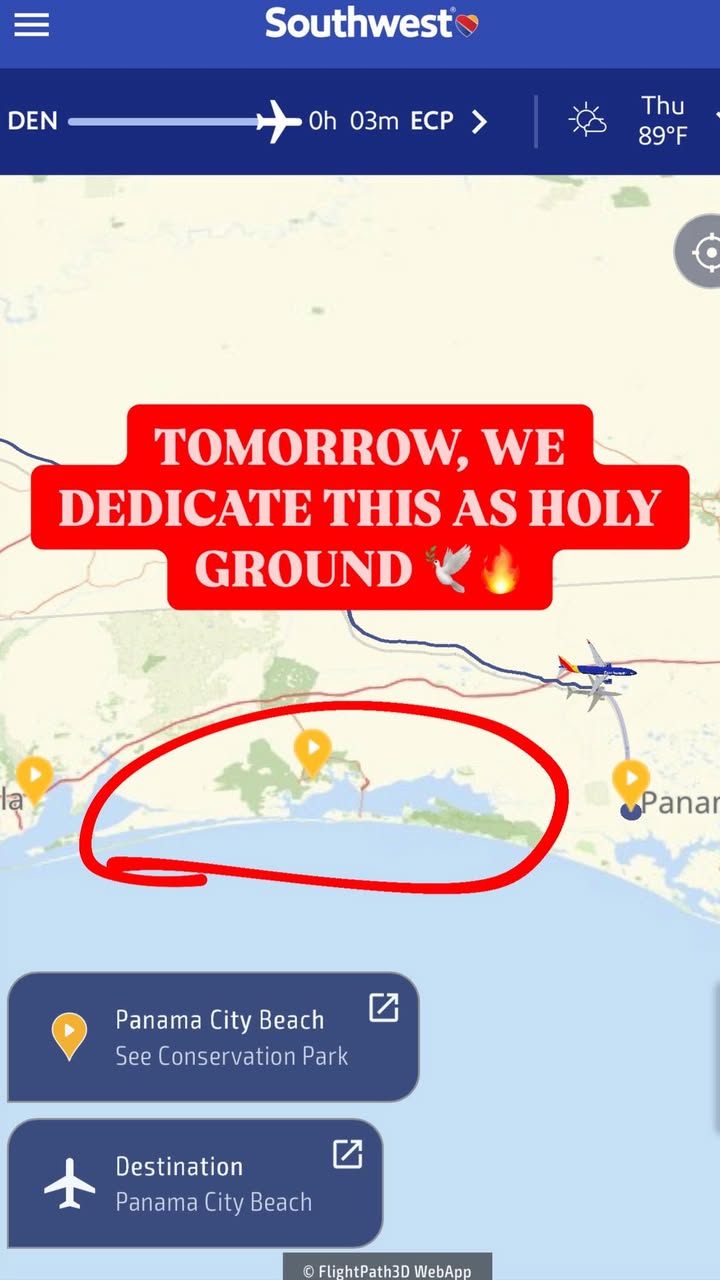Tap the Southwest airplane on the map
720x1280 pixels.
(598, 667)
